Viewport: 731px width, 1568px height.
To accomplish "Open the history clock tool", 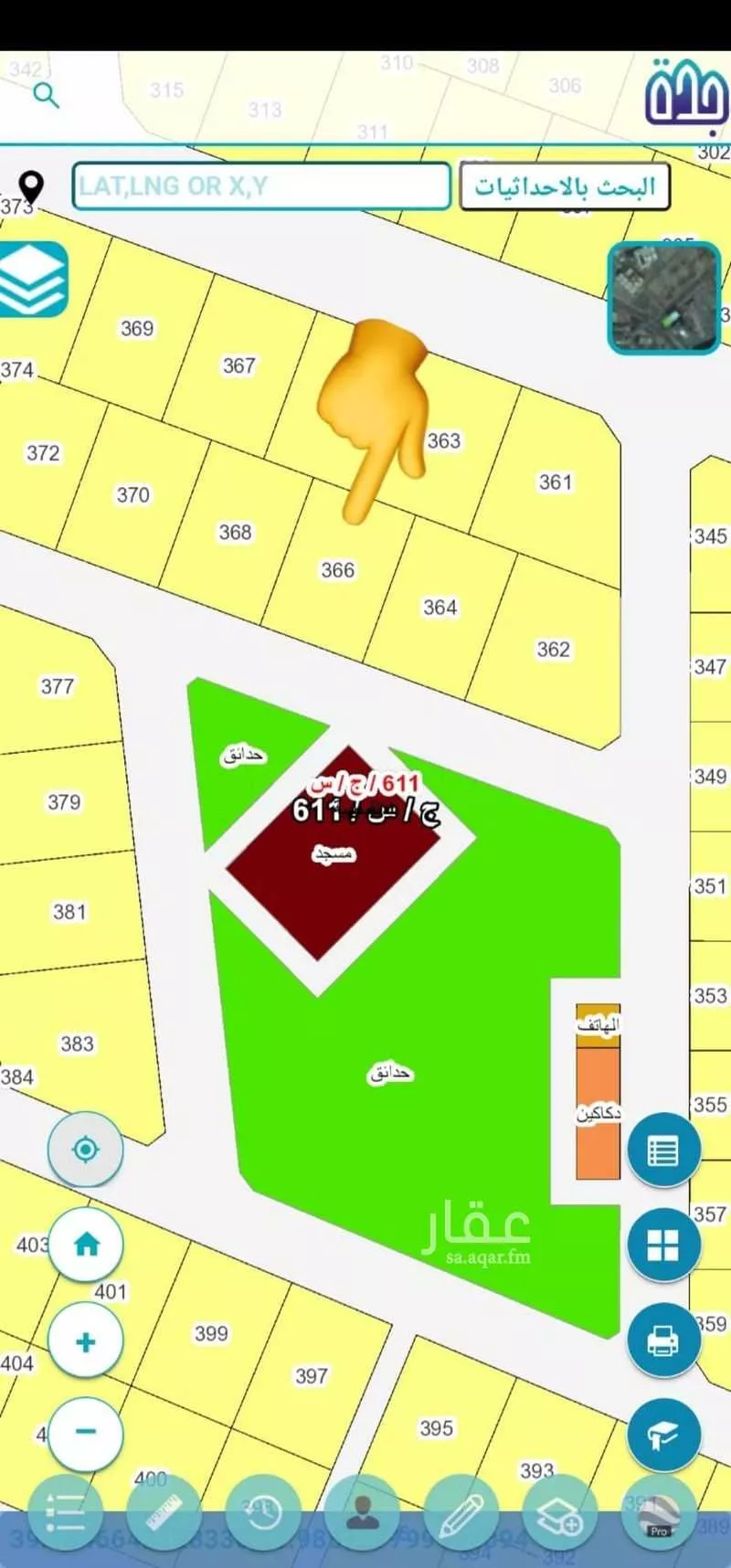I will click(x=263, y=1513).
